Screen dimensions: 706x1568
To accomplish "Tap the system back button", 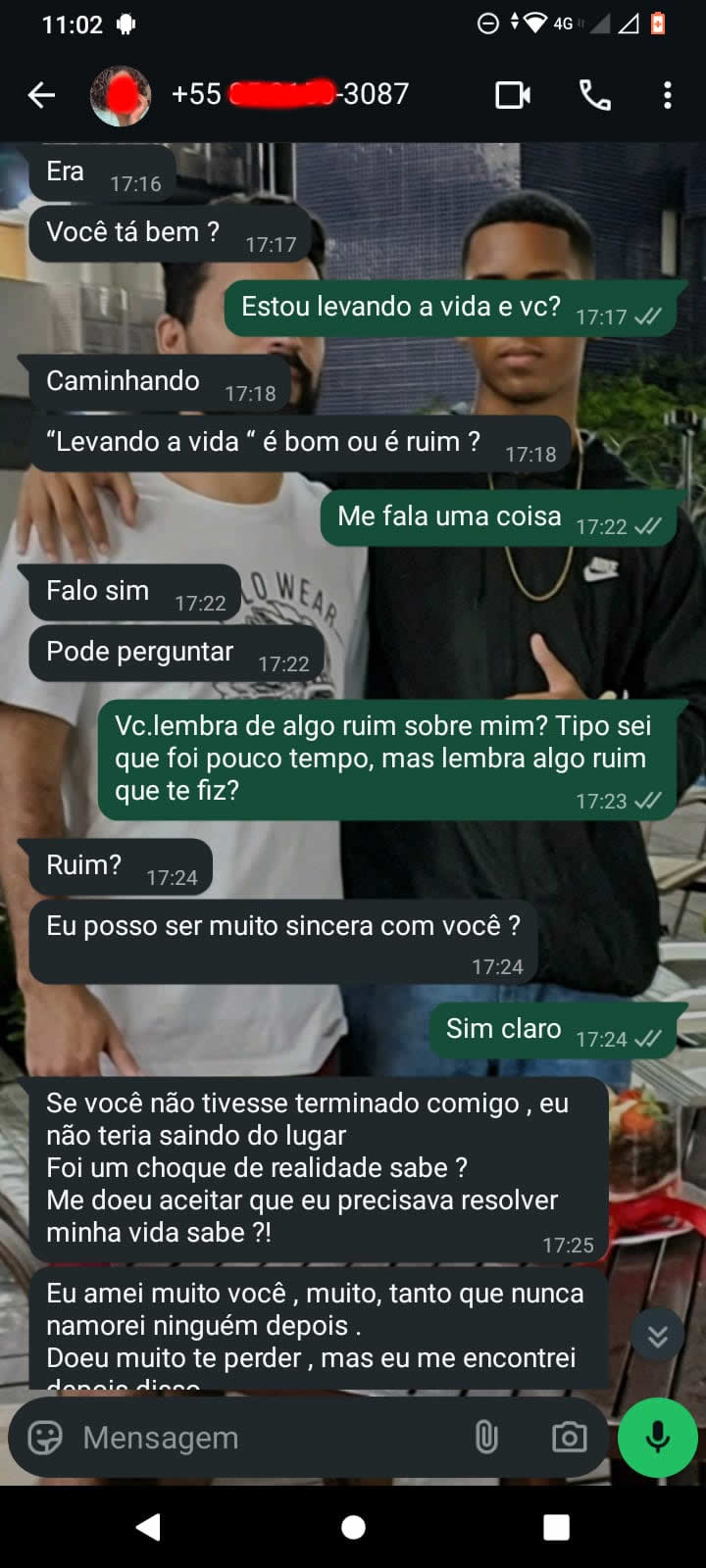I will (x=148, y=1526).
